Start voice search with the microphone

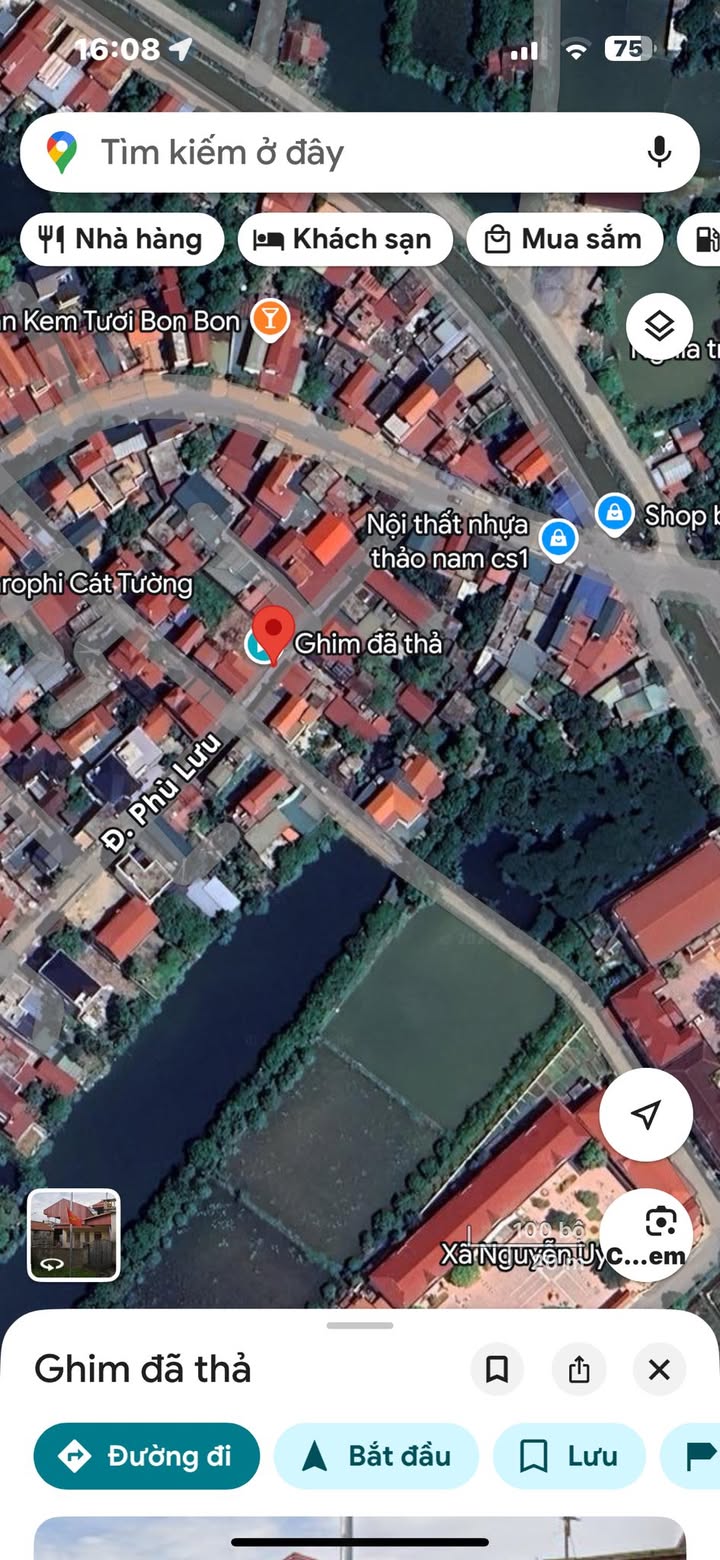(x=658, y=153)
